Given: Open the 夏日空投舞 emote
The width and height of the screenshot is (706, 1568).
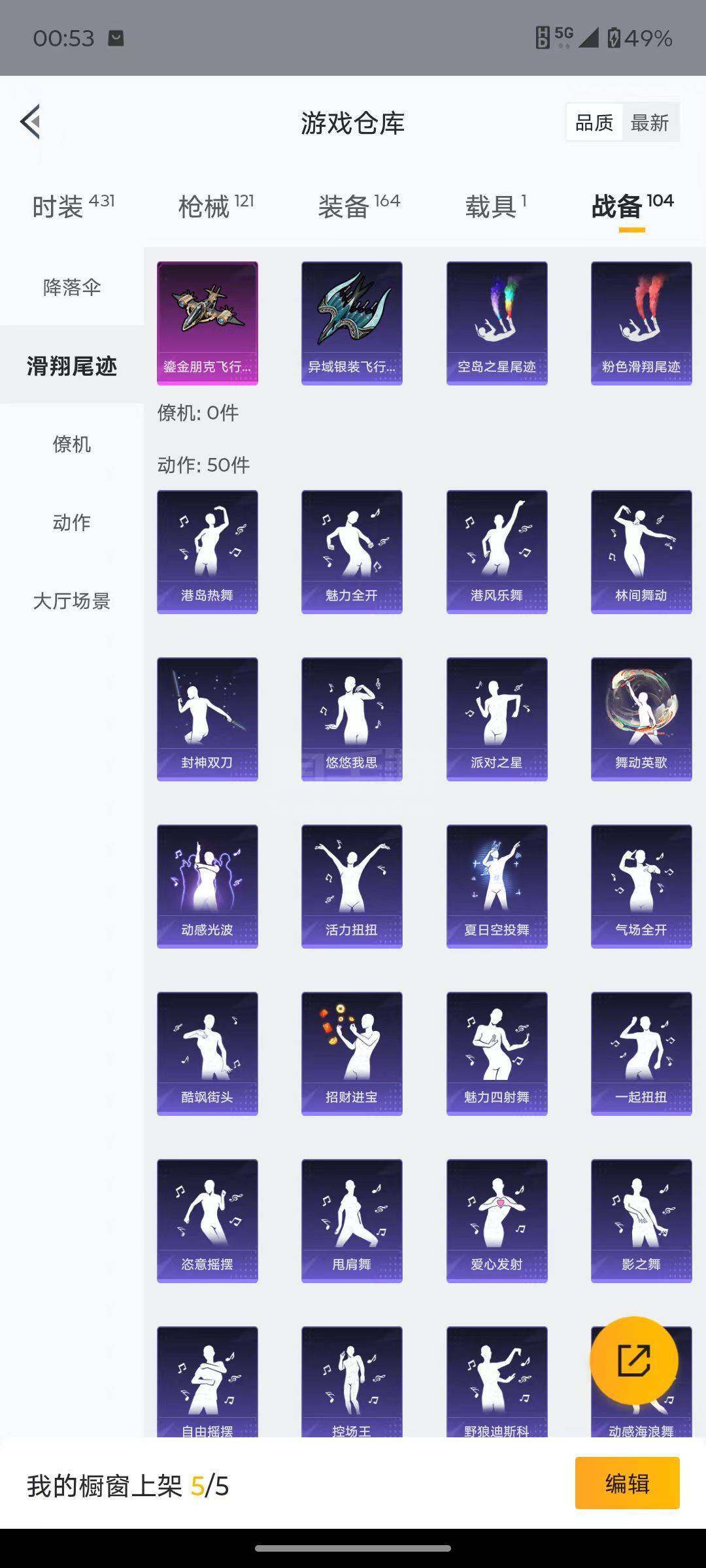Looking at the screenshot, I should [x=497, y=887].
